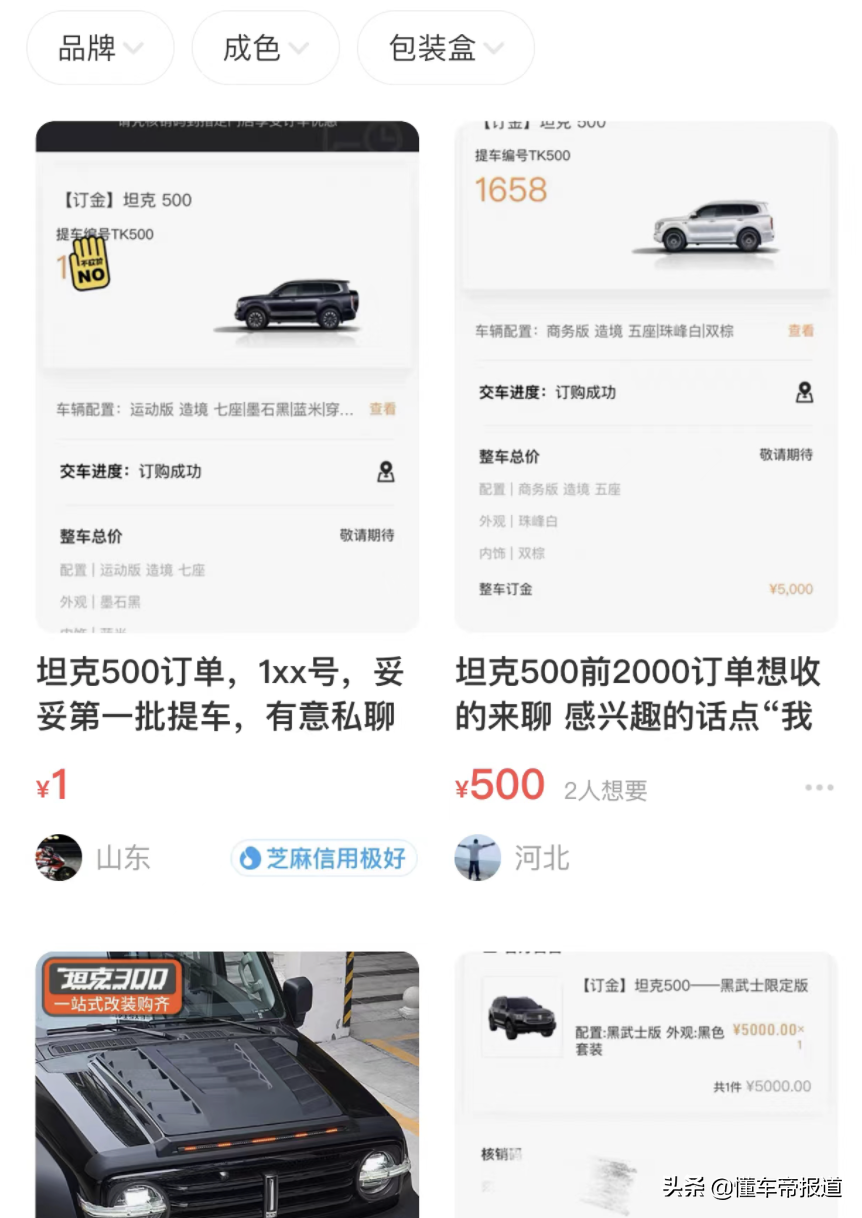
Task: Tap the location pin icon beside right 订购成功 status
Action: coord(806,392)
